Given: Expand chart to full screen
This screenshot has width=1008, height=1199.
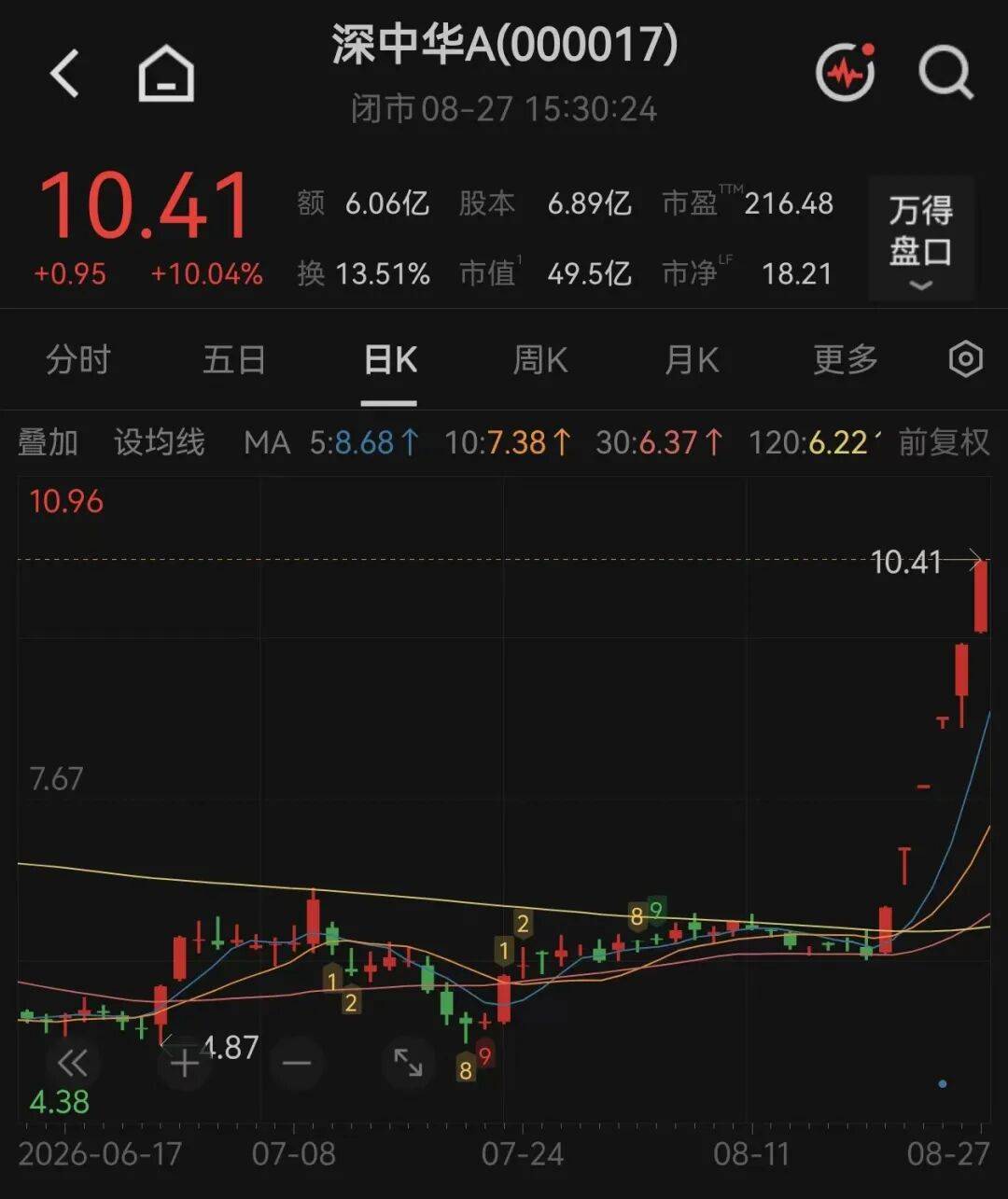Looking at the screenshot, I should pos(408,1063).
